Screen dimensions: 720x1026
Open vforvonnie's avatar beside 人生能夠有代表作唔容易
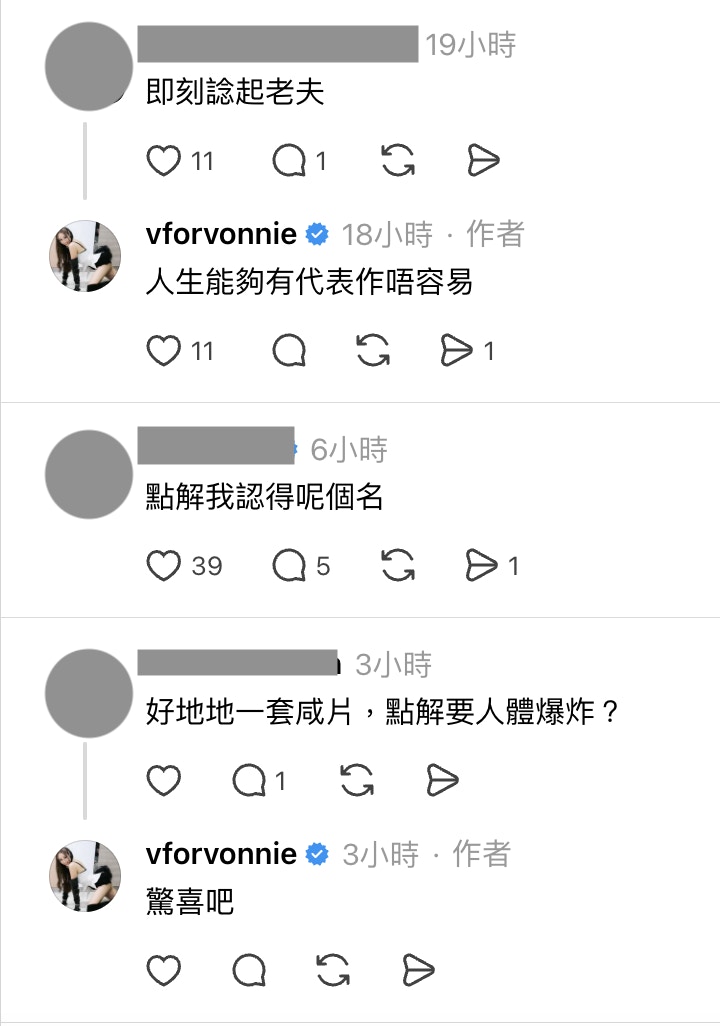click(86, 256)
